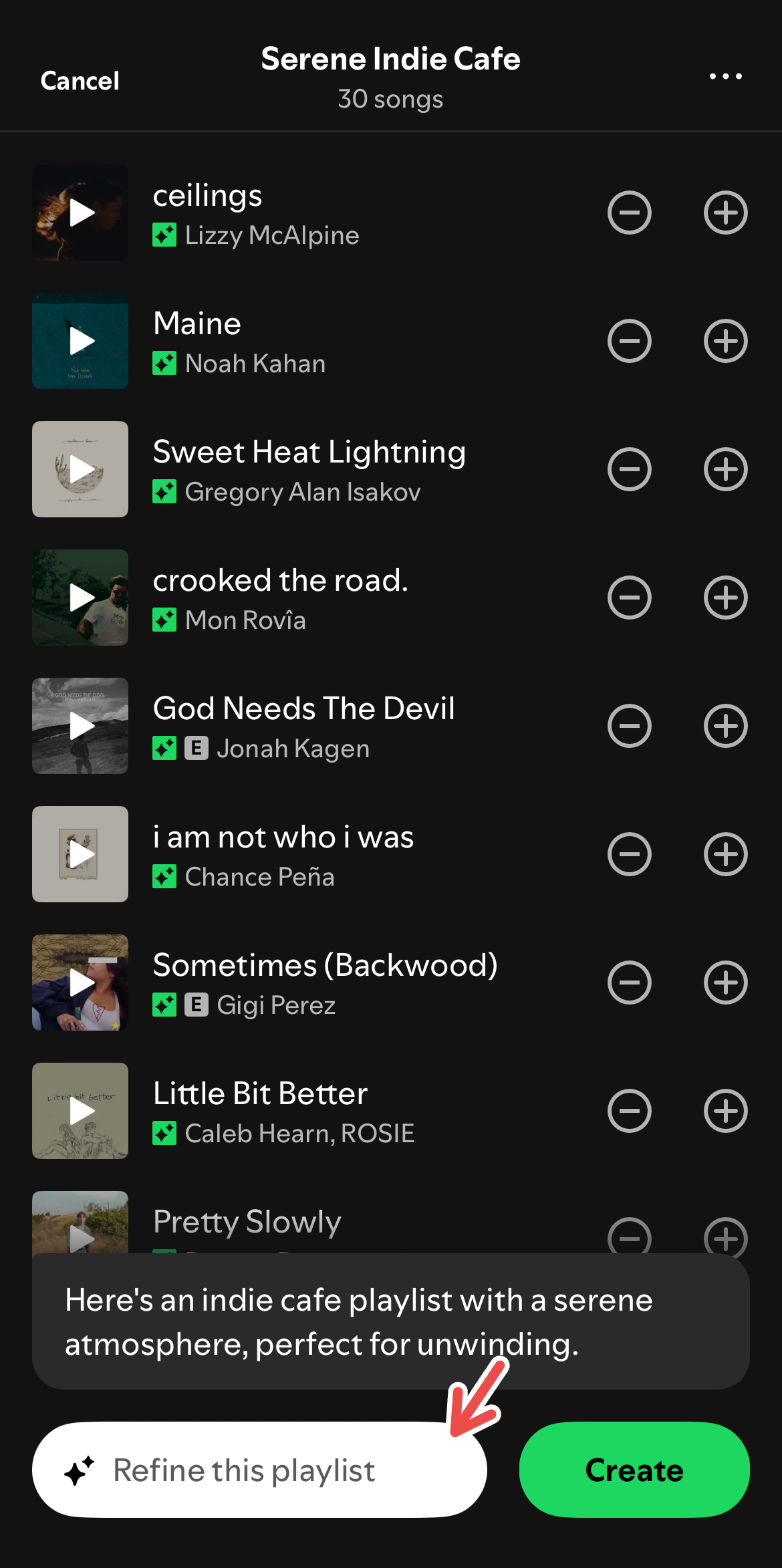Preview i am not who i was
This screenshot has width=782, height=1568.
coord(80,854)
